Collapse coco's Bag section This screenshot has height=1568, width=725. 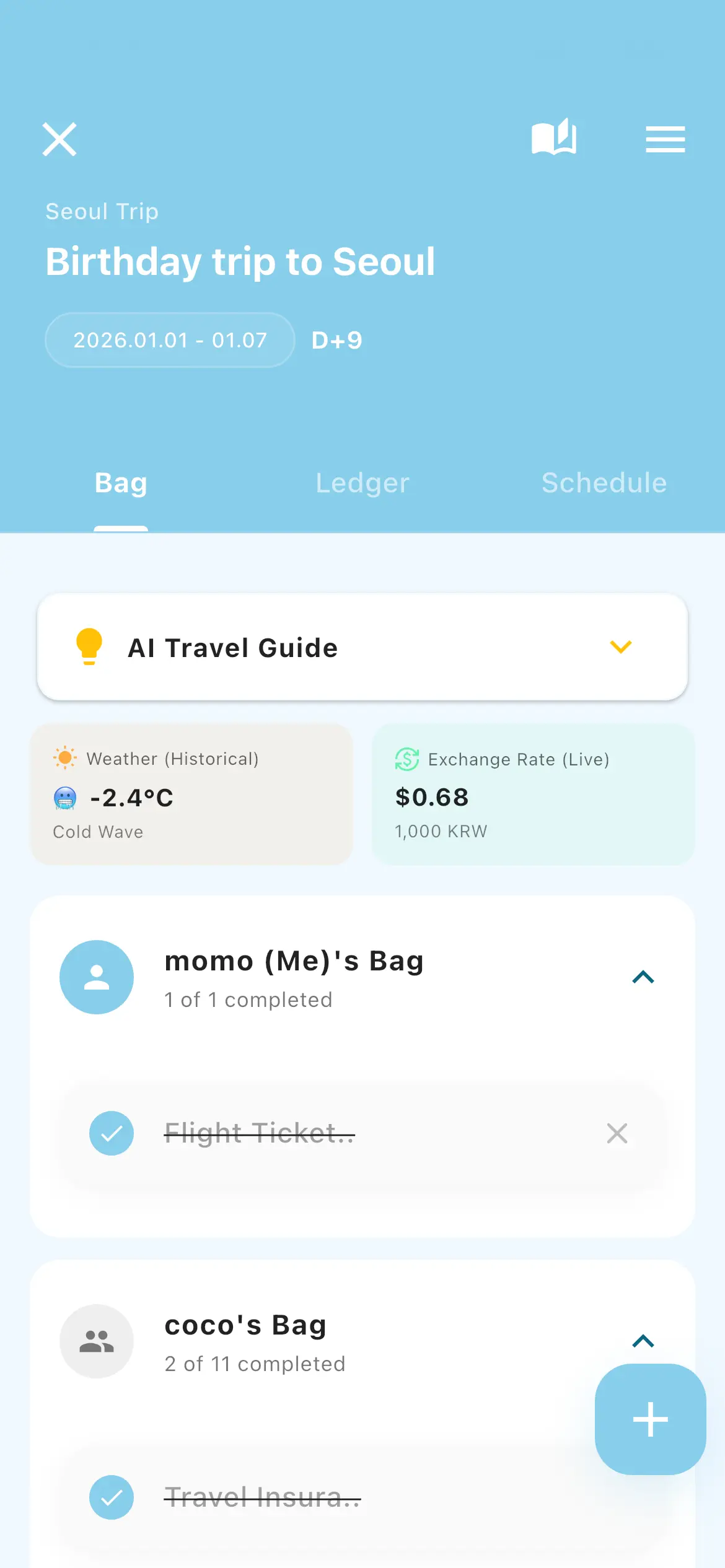tap(643, 1341)
